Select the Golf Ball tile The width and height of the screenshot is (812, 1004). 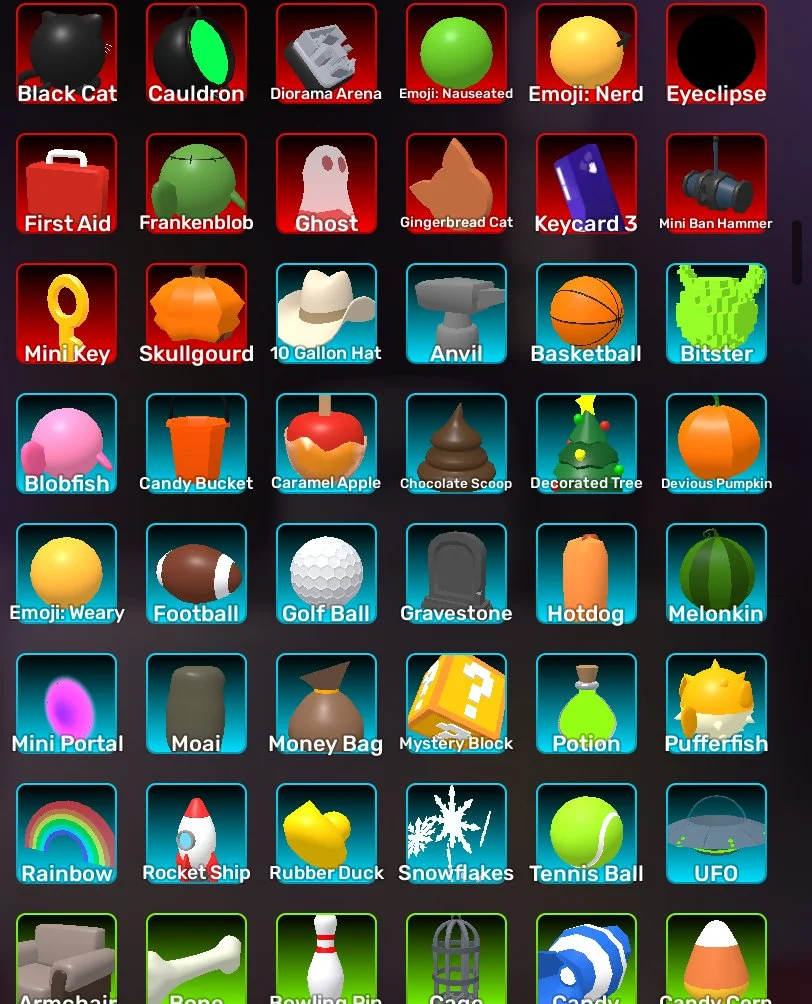point(327,574)
